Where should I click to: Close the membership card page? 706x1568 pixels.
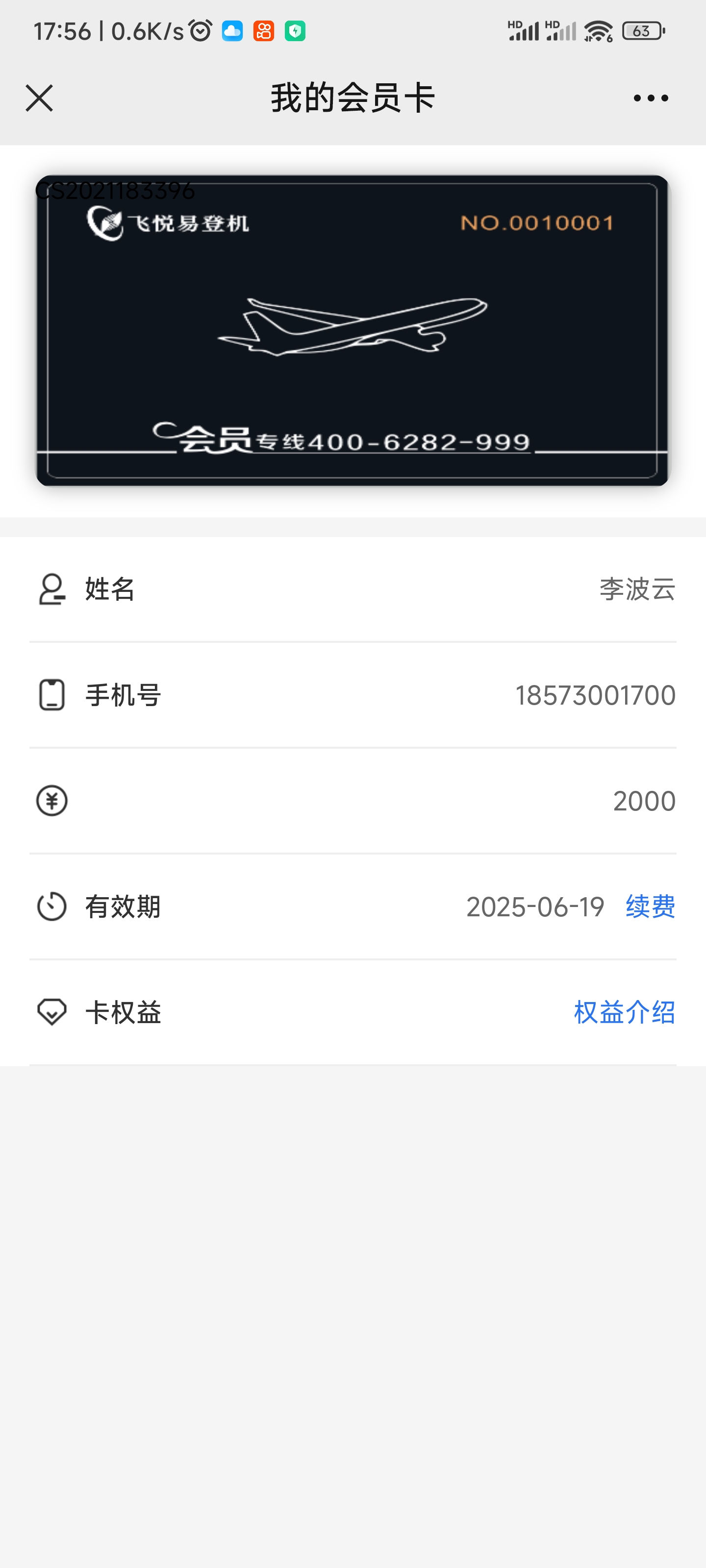point(39,98)
